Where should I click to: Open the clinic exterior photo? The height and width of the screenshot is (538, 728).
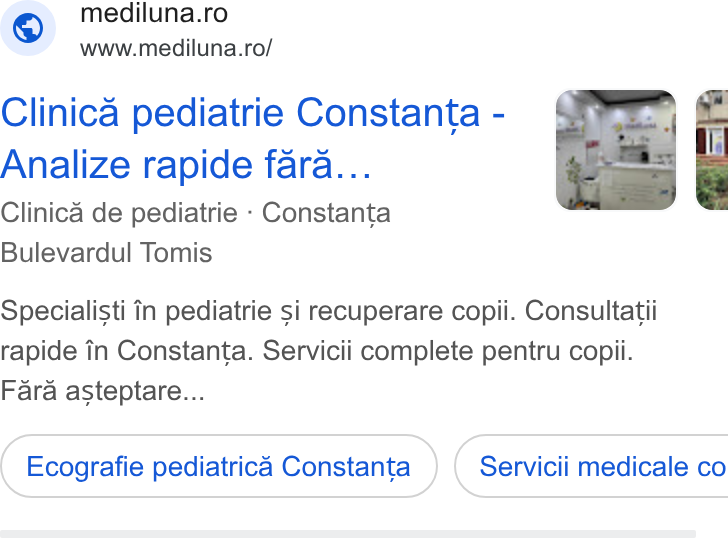click(712, 150)
